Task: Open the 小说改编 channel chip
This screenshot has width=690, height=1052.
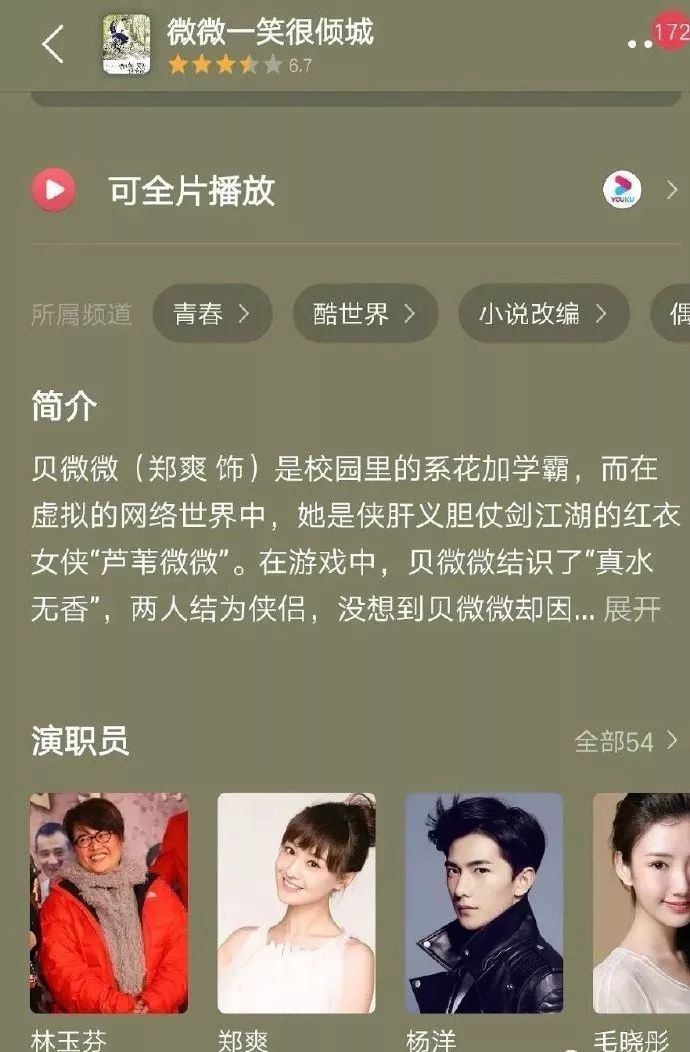Action: pyautogui.click(x=543, y=314)
